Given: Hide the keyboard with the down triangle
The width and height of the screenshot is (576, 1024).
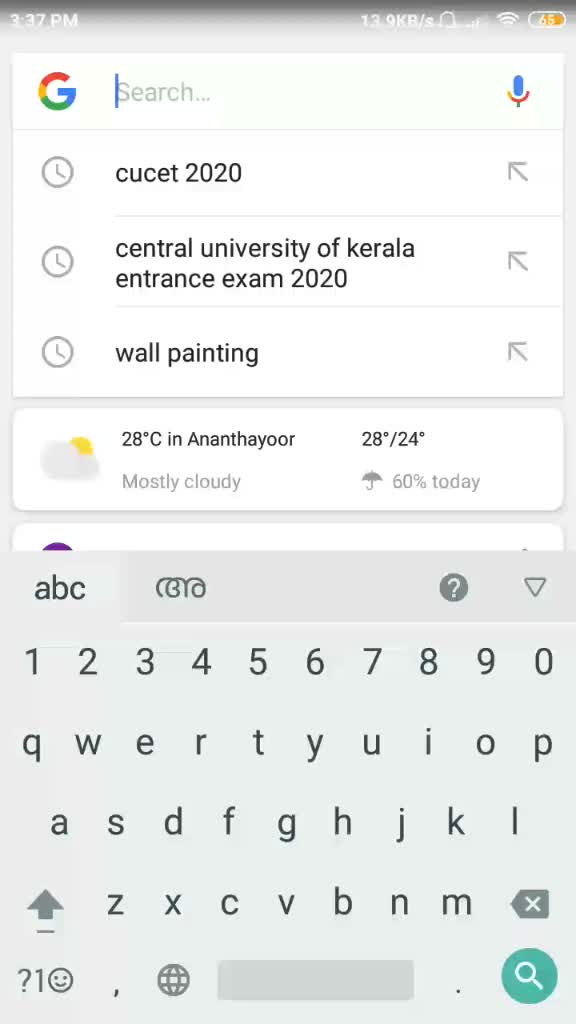Looking at the screenshot, I should [x=535, y=588].
